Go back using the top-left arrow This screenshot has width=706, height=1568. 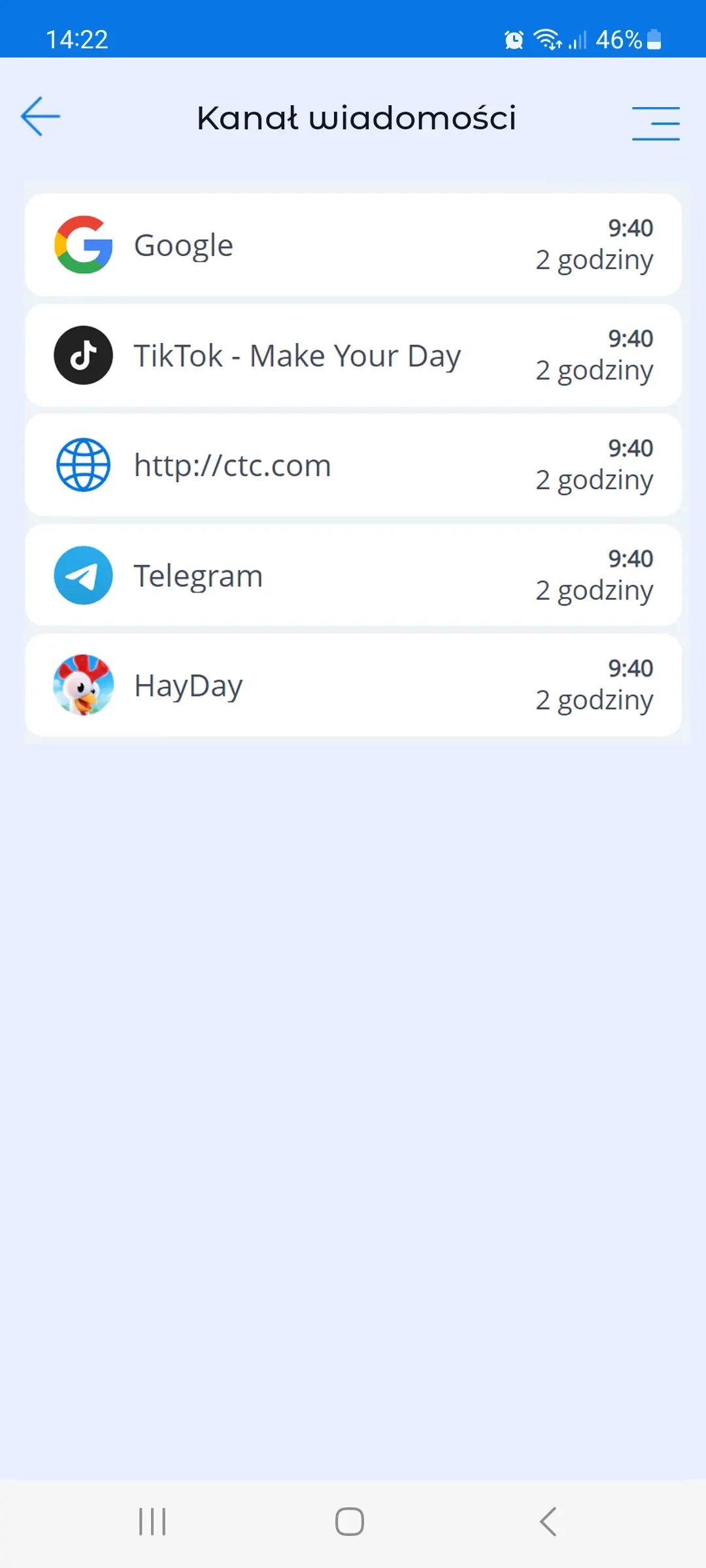click(41, 117)
